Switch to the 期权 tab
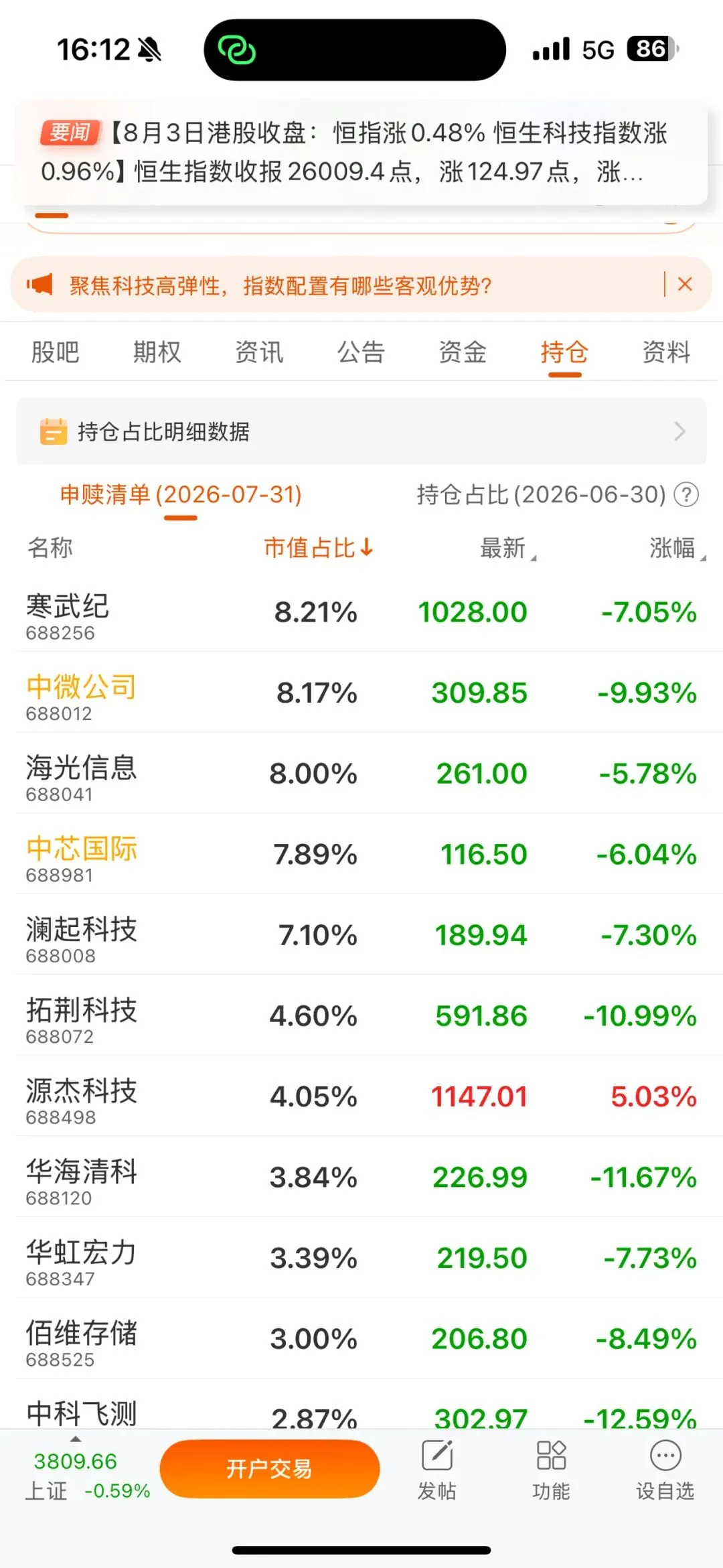 coord(157,352)
